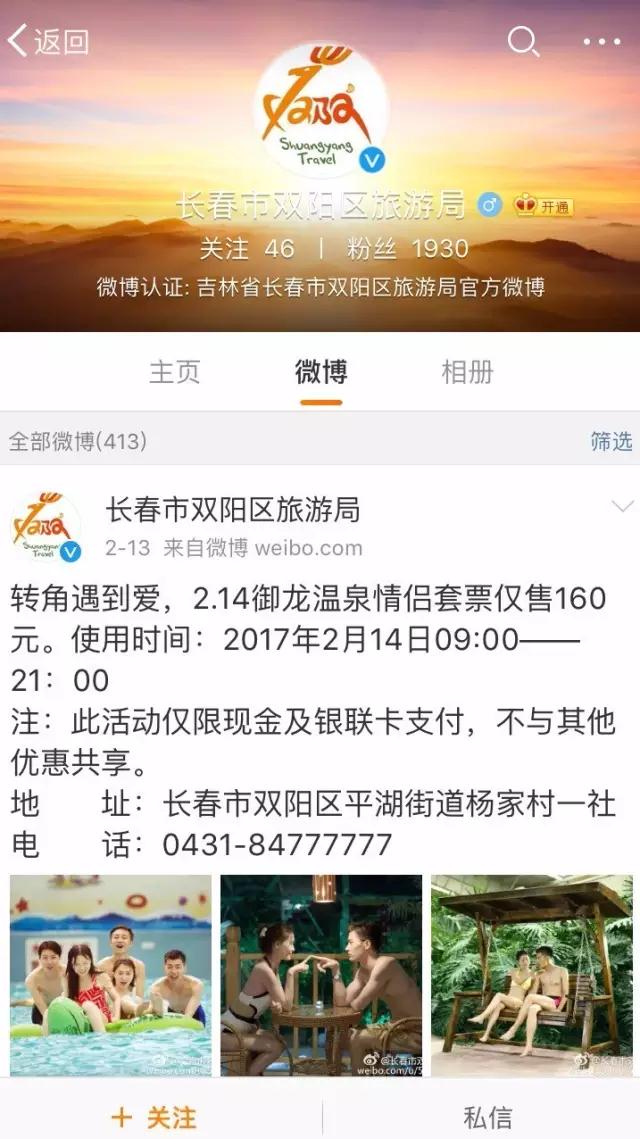
Task: Switch to the 主页 tab
Action: tap(175, 372)
